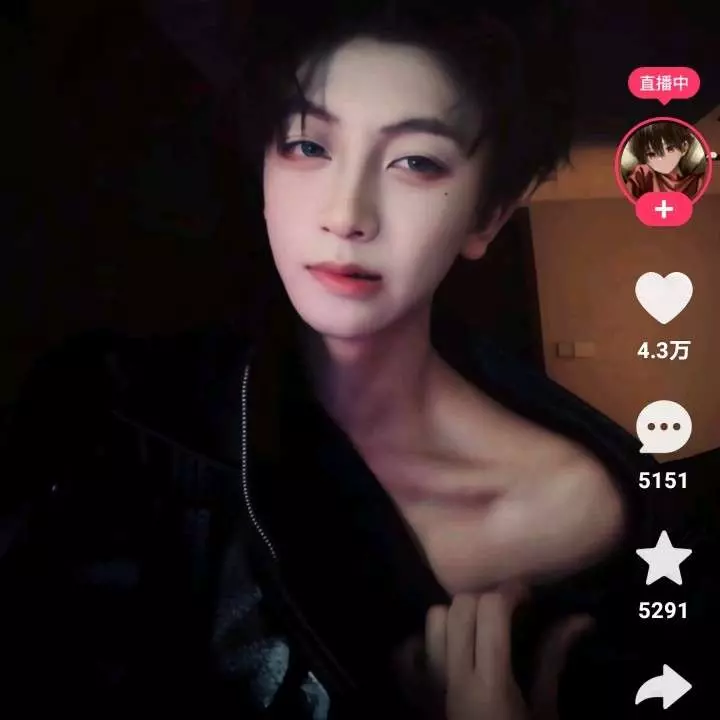
Task: Add this video to favorites with the star
Action: 664,560
